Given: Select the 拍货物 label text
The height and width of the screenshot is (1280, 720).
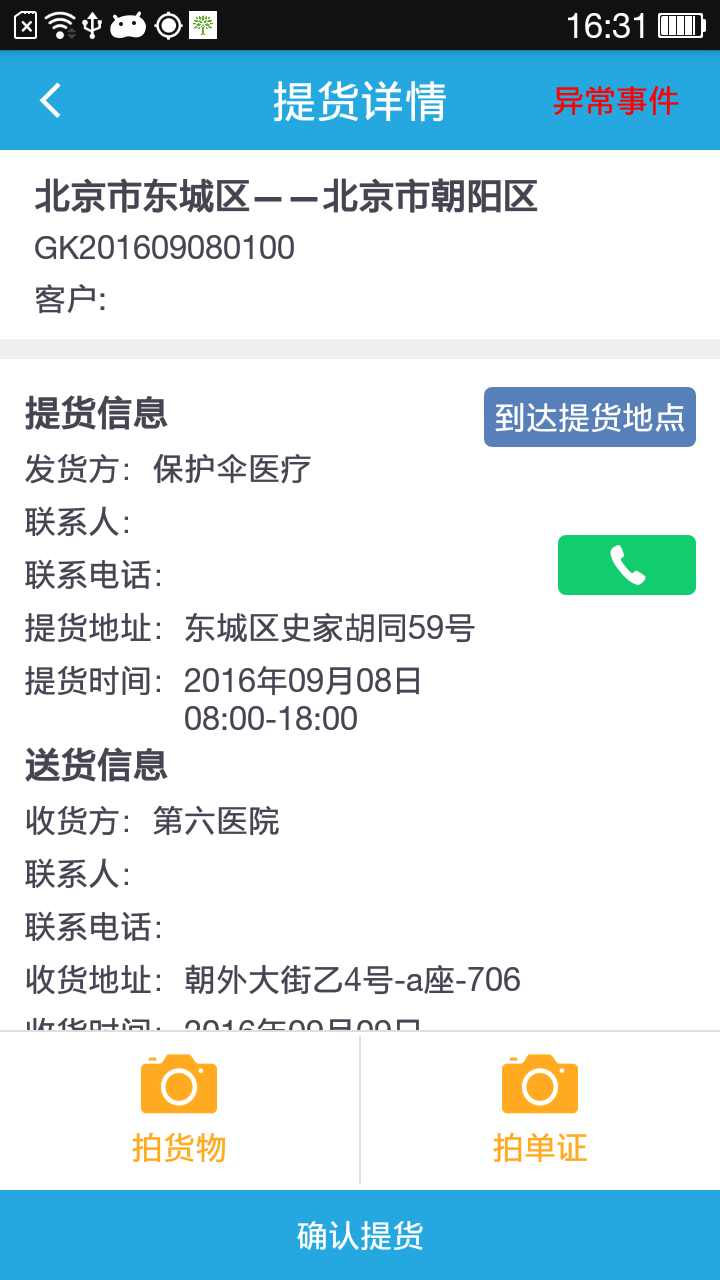Looking at the screenshot, I should [179, 1149].
